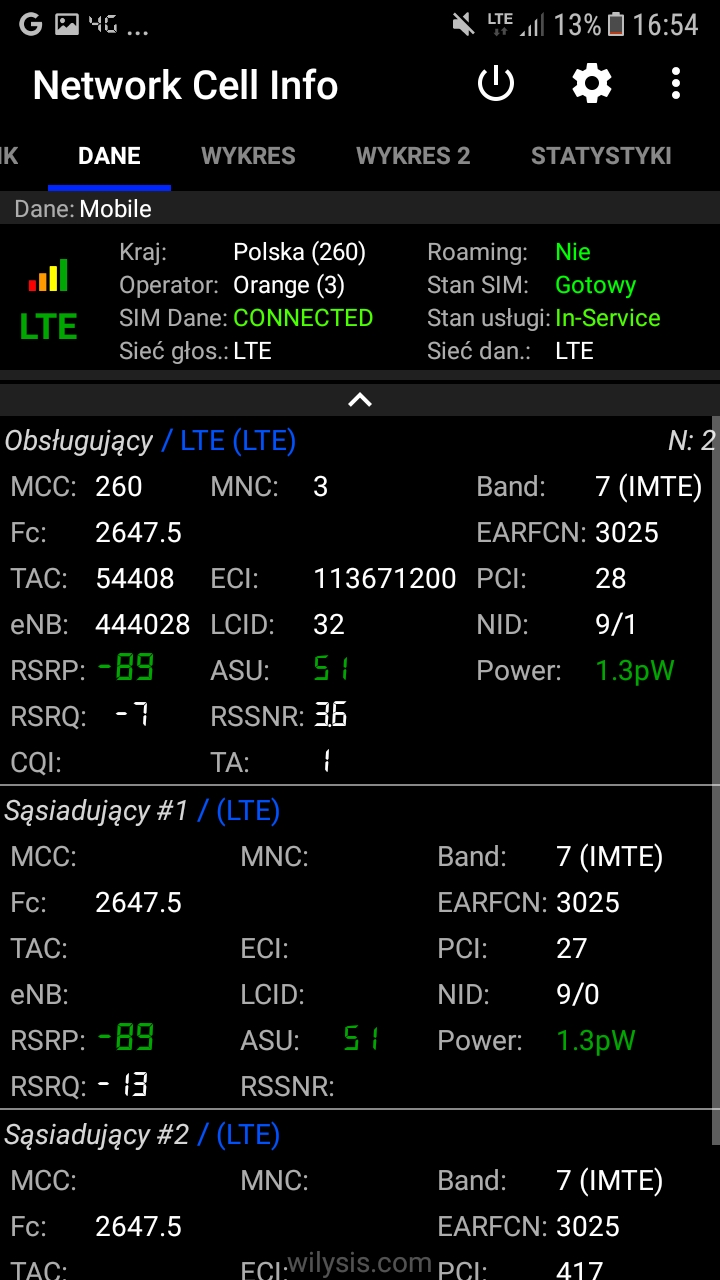Image resolution: width=720 pixels, height=1280 pixels.
Task: Open the settings gear
Action: tap(591, 85)
